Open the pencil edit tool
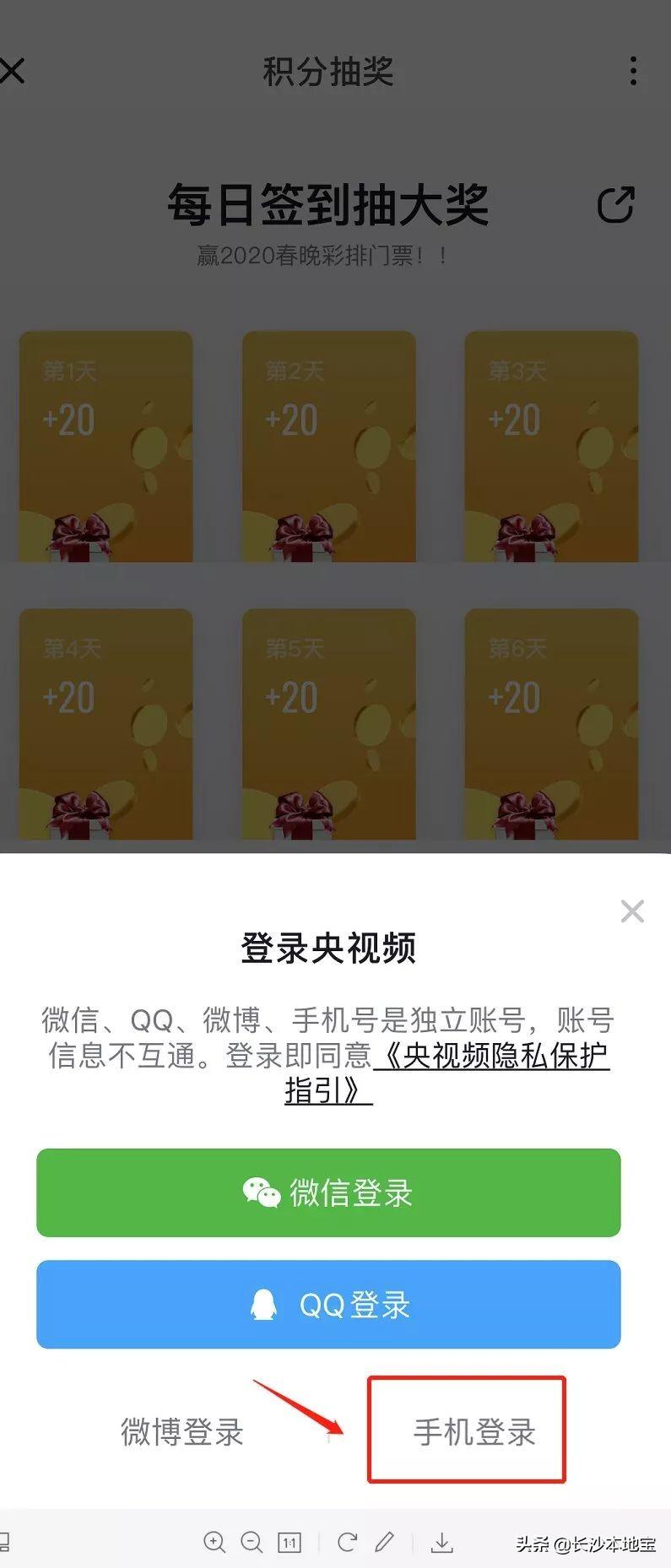Screen dimensions: 671x1568 point(385,1543)
